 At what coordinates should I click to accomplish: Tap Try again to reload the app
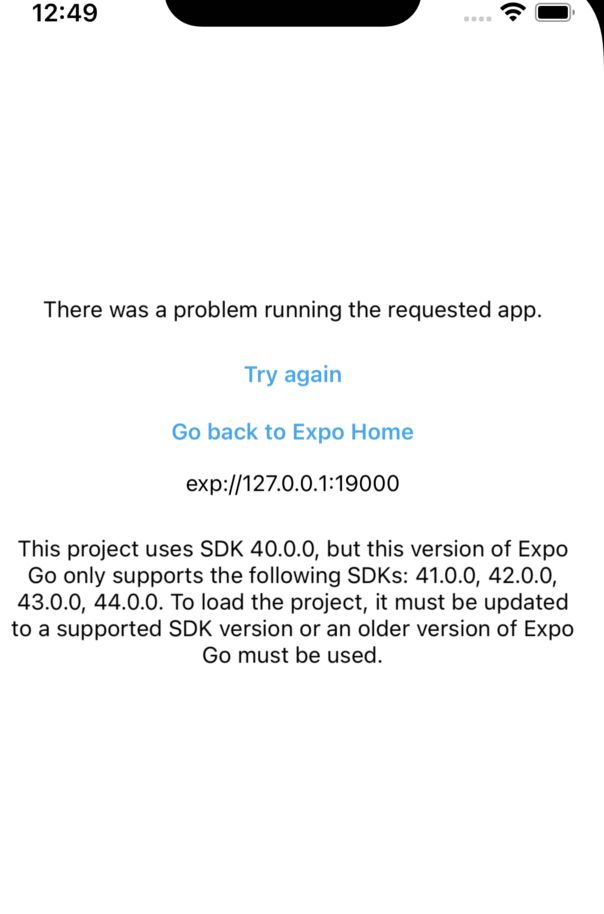293,375
